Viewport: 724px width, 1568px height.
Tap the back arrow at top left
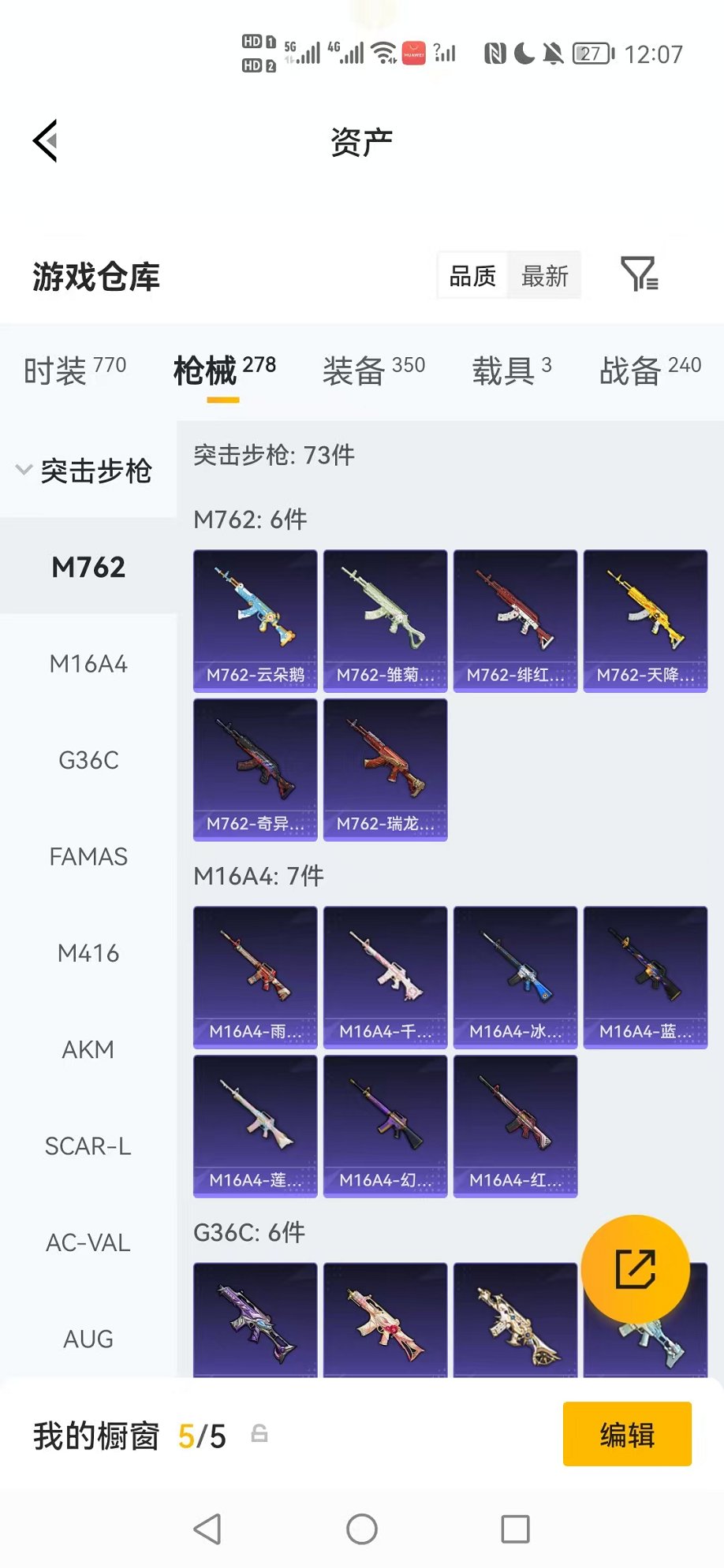click(x=43, y=140)
